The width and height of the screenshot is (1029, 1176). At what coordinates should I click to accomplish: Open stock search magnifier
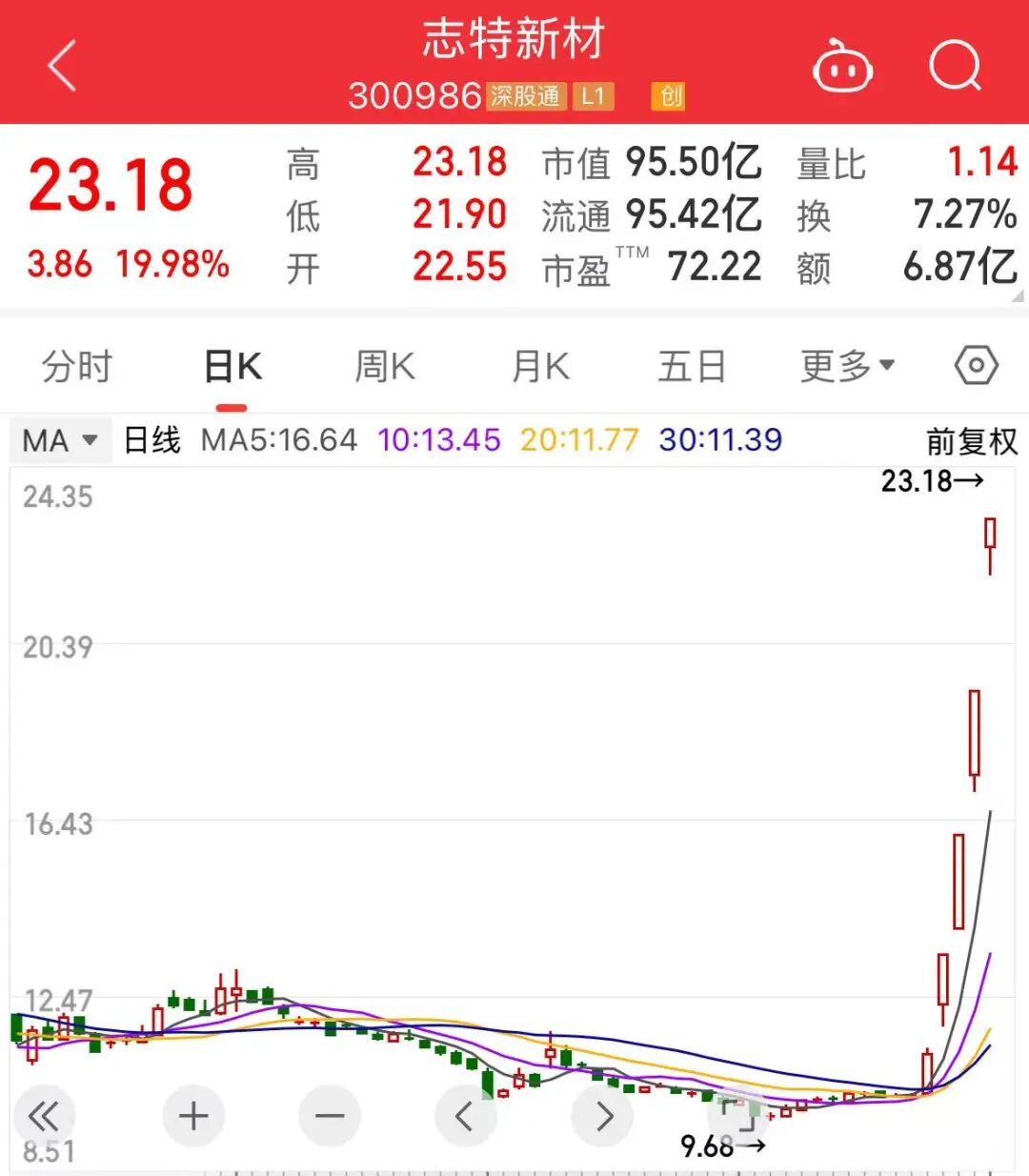955,67
